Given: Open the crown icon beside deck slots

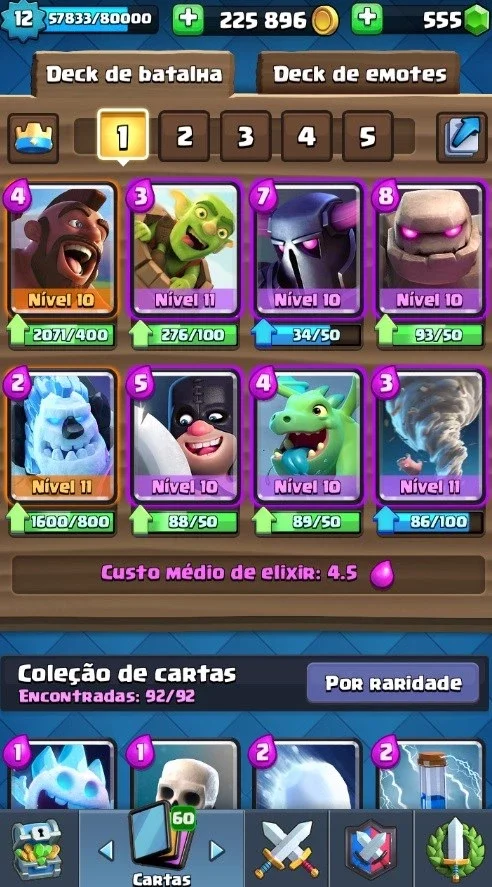Looking at the screenshot, I should (x=33, y=138).
